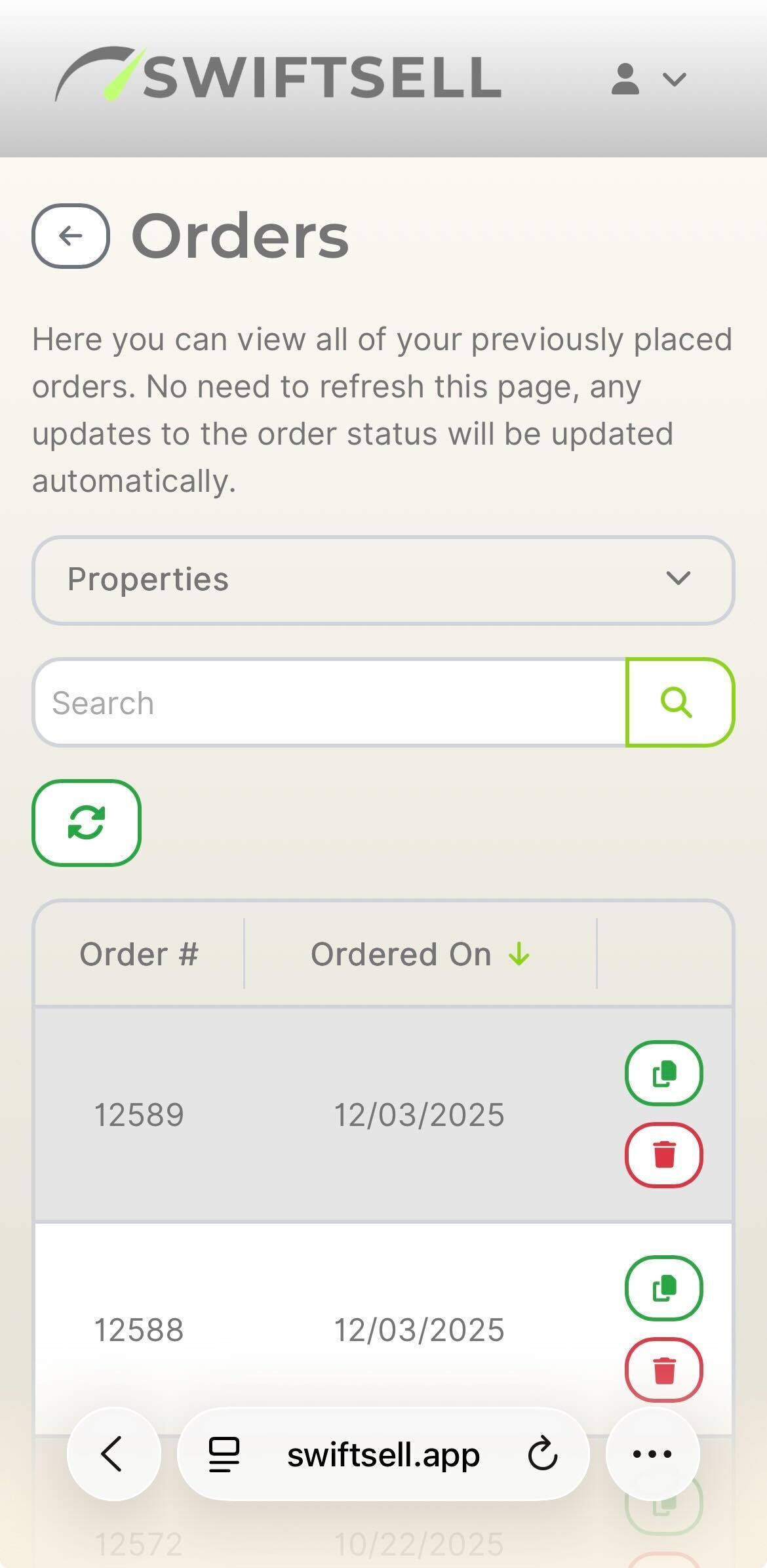
Task: Open order 12588 details
Action: 139,1330
